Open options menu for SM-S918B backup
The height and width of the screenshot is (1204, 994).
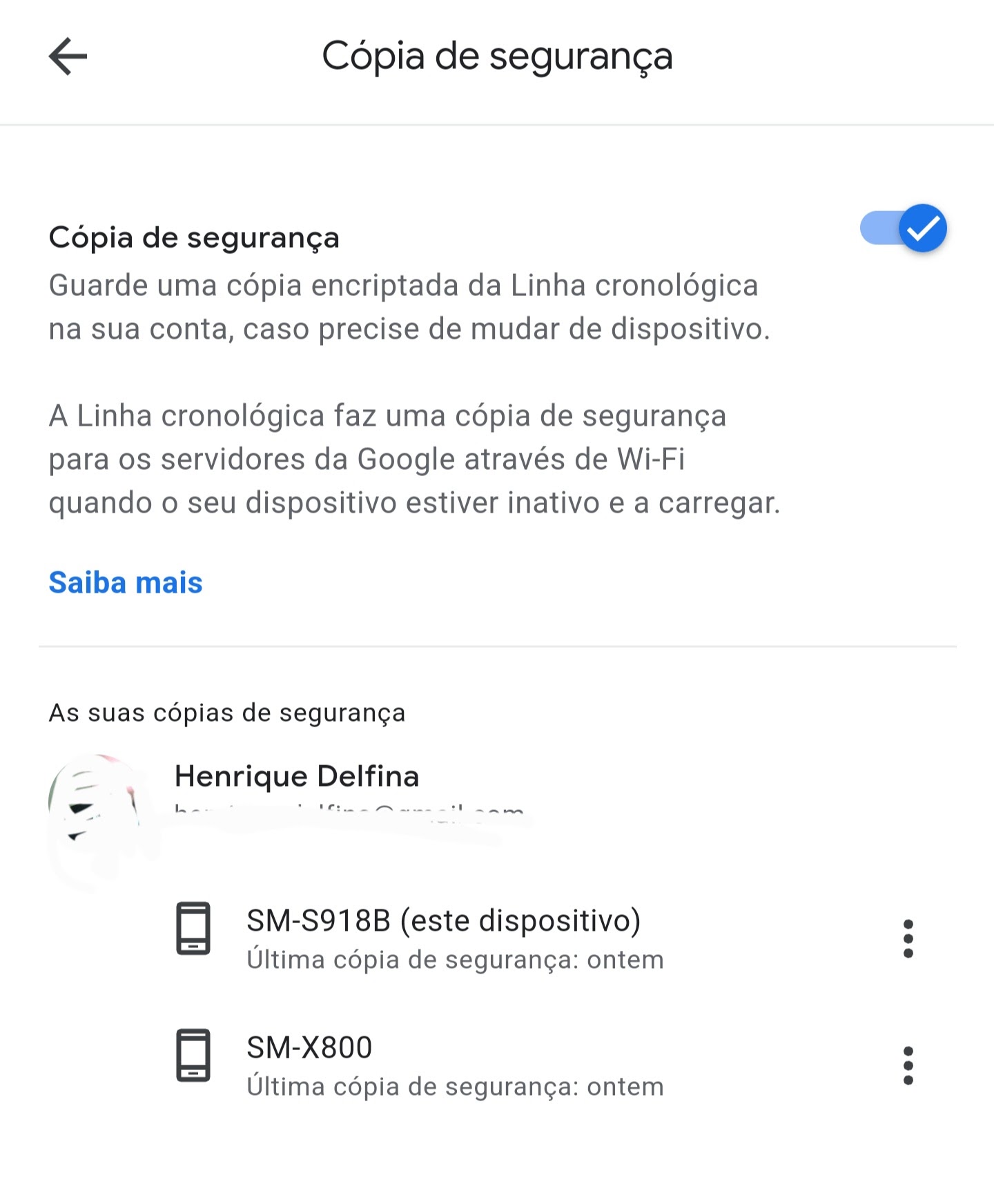coord(908,938)
